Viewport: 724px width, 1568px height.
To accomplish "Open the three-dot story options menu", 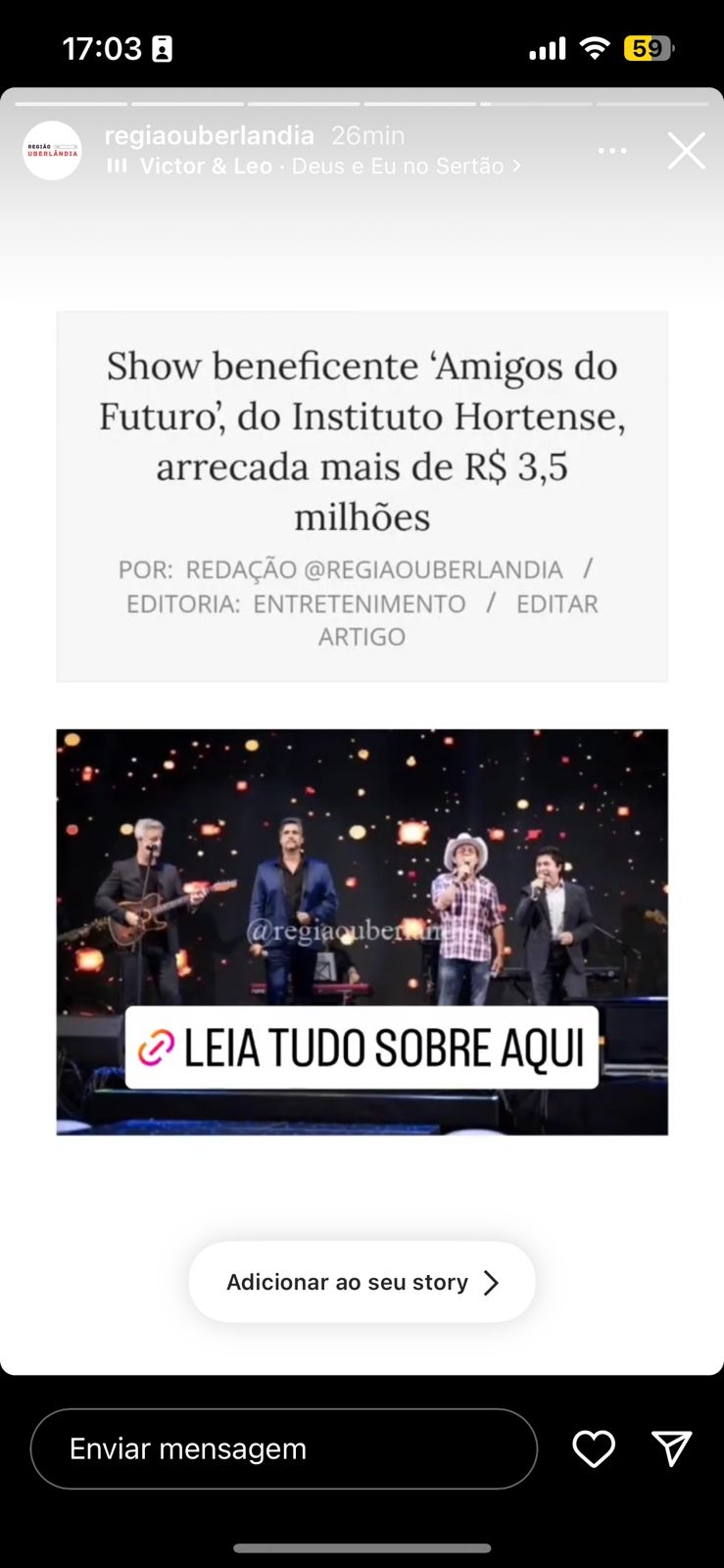I will click(x=612, y=151).
